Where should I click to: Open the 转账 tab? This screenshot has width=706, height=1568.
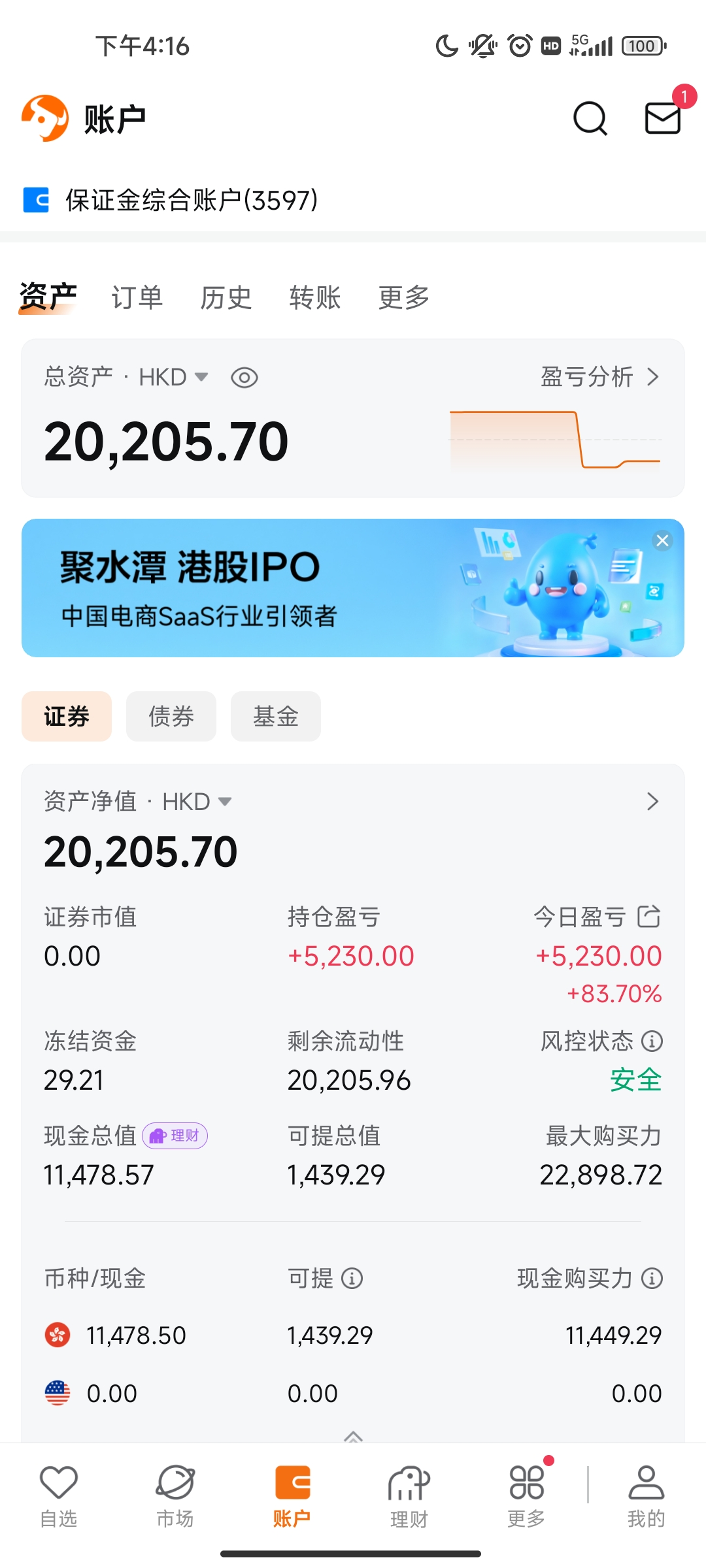314,298
